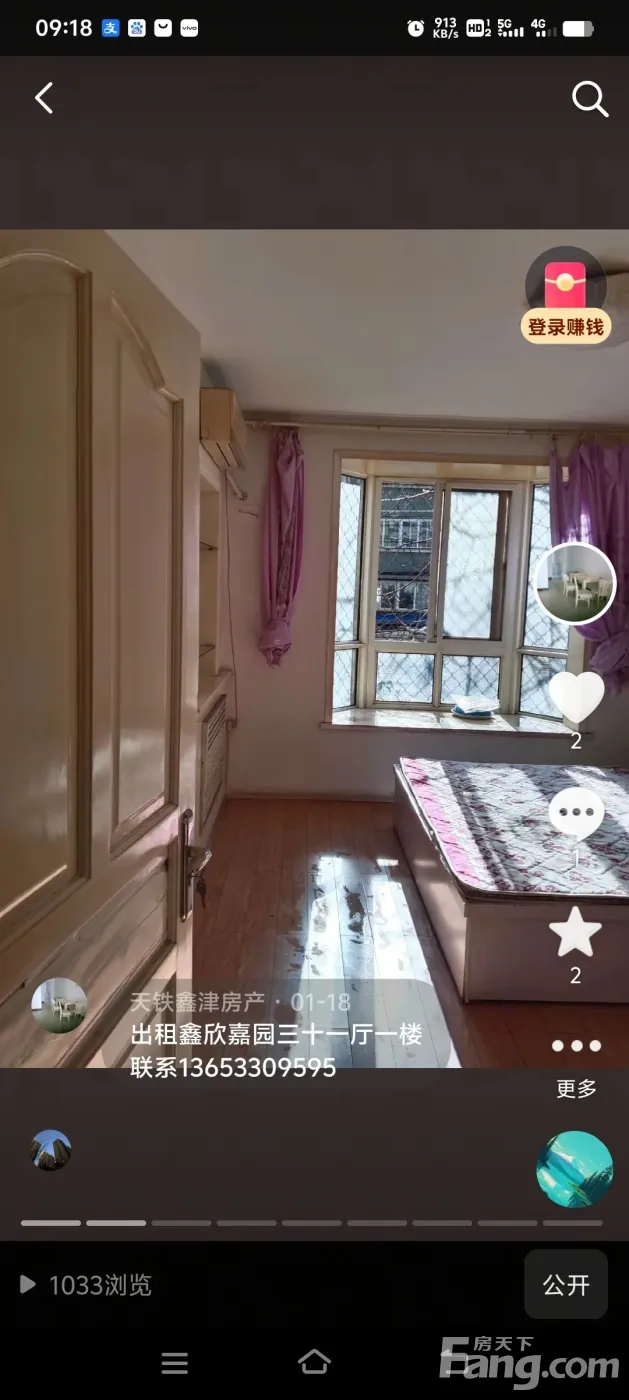Open the author avatar beside the photo
The height and width of the screenshot is (1400, 629).
pyautogui.click(x=574, y=584)
